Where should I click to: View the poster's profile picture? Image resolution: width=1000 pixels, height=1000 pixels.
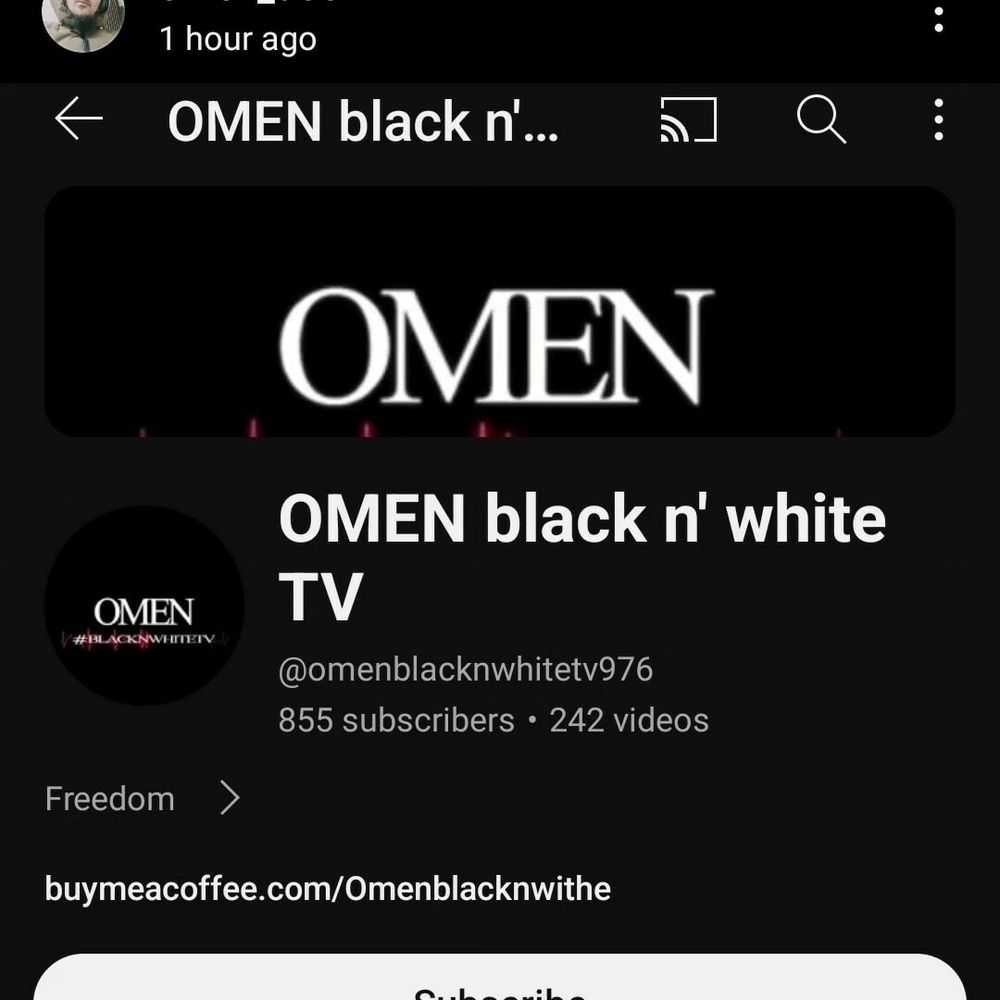coord(83,20)
